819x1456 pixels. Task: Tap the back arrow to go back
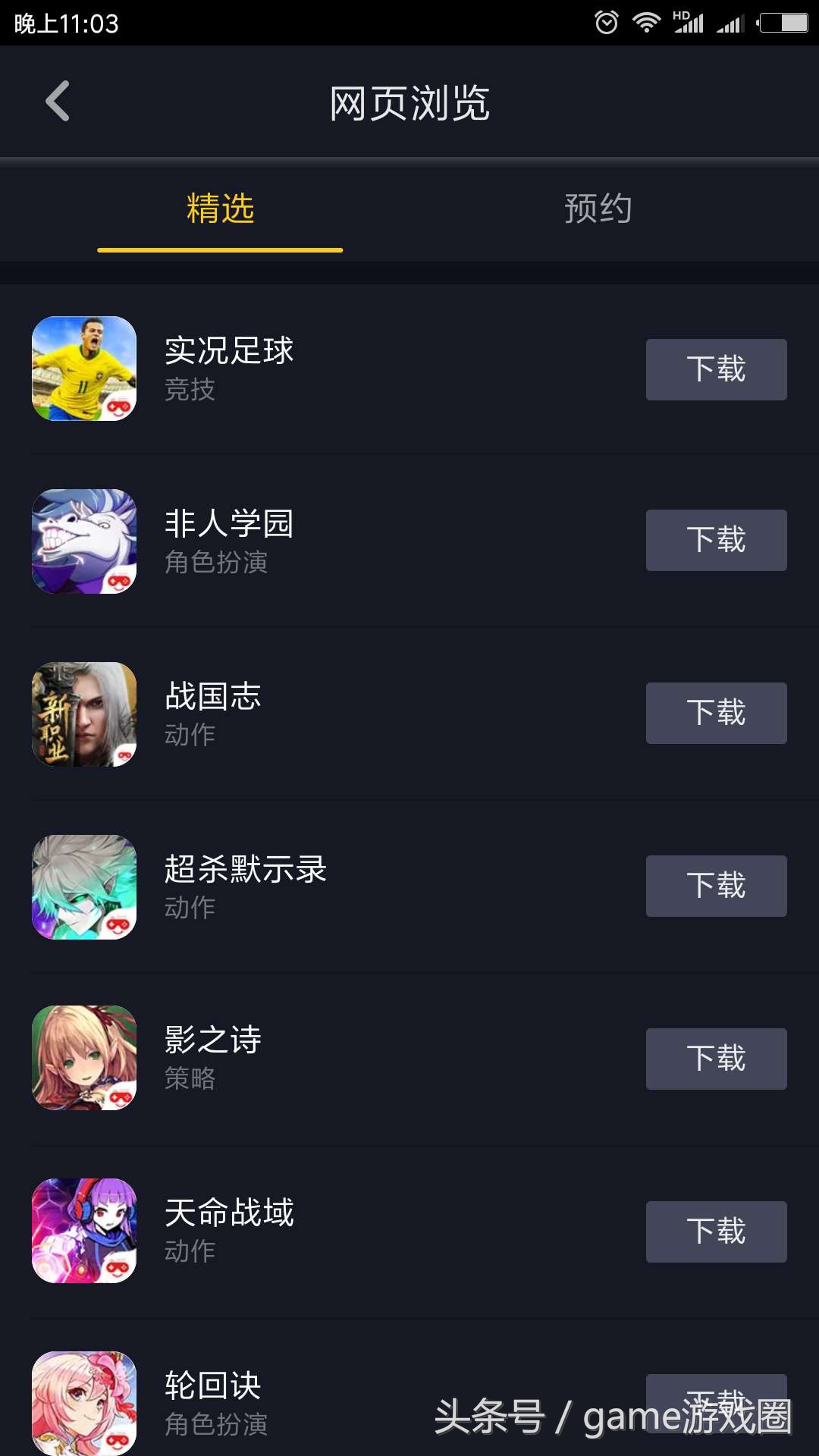[x=57, y=101]
